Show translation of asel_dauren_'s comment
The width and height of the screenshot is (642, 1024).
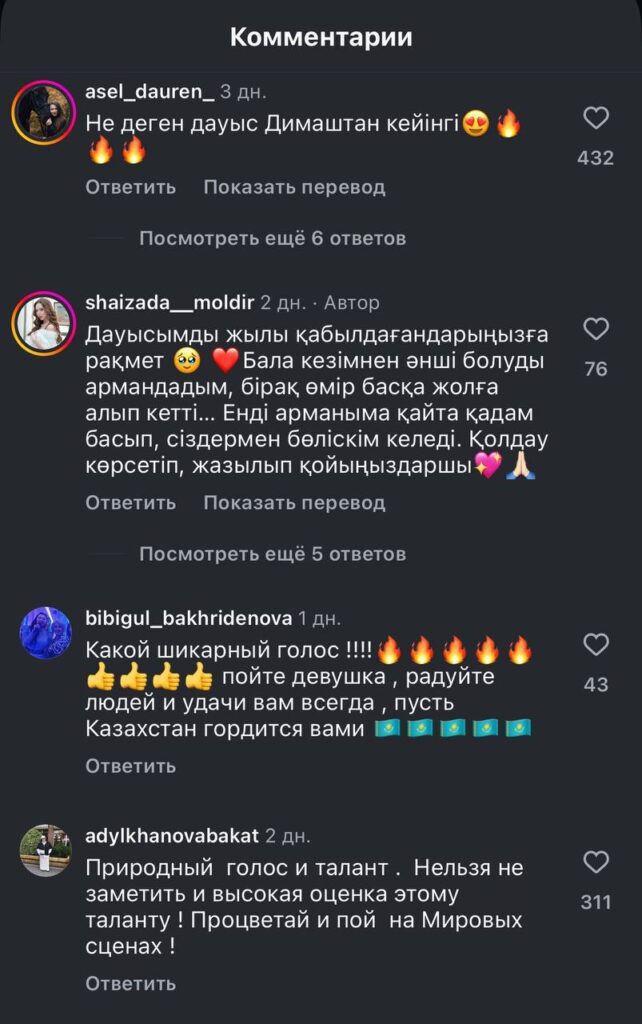(294, 187)
